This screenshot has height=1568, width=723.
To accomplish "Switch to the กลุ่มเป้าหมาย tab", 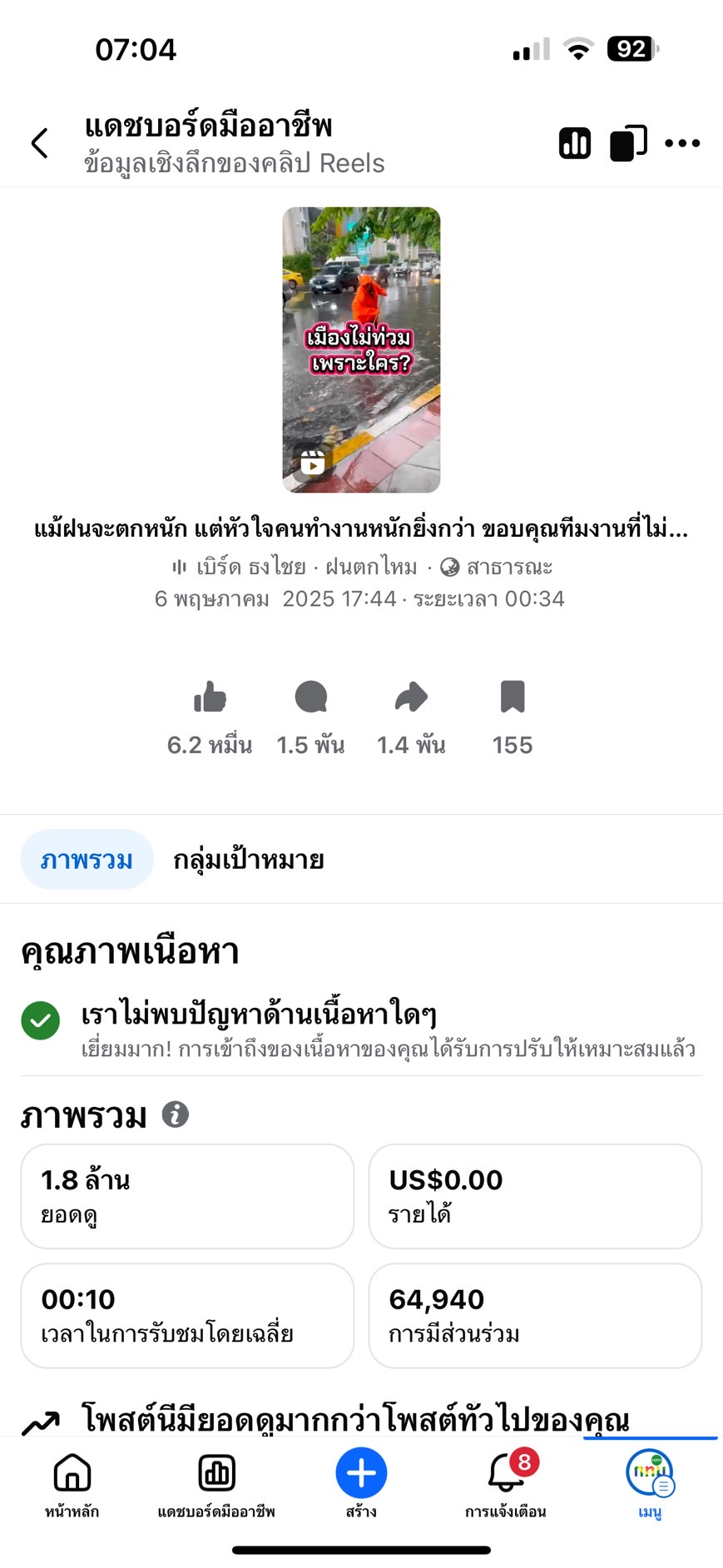I will pos(248,859).
